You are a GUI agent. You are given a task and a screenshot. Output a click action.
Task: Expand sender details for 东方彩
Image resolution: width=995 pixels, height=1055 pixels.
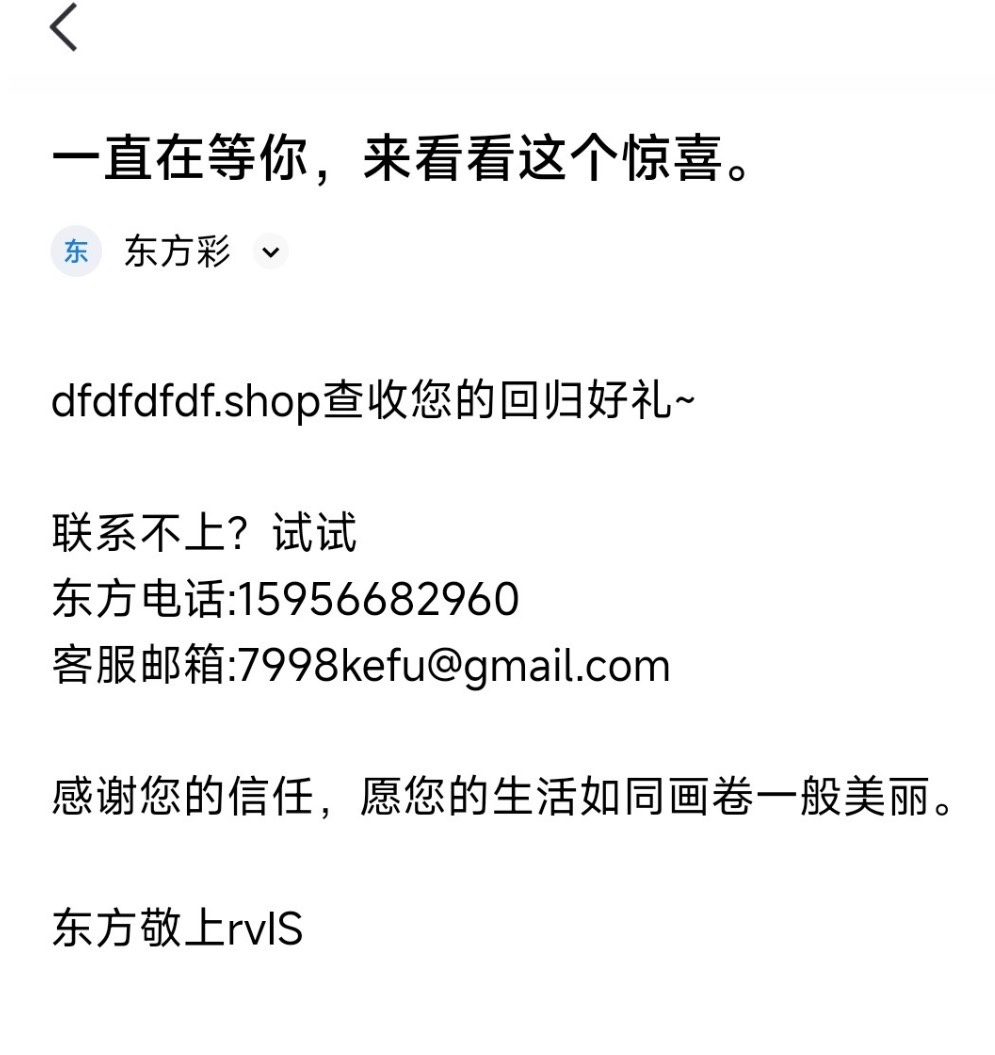click(269, 252)
